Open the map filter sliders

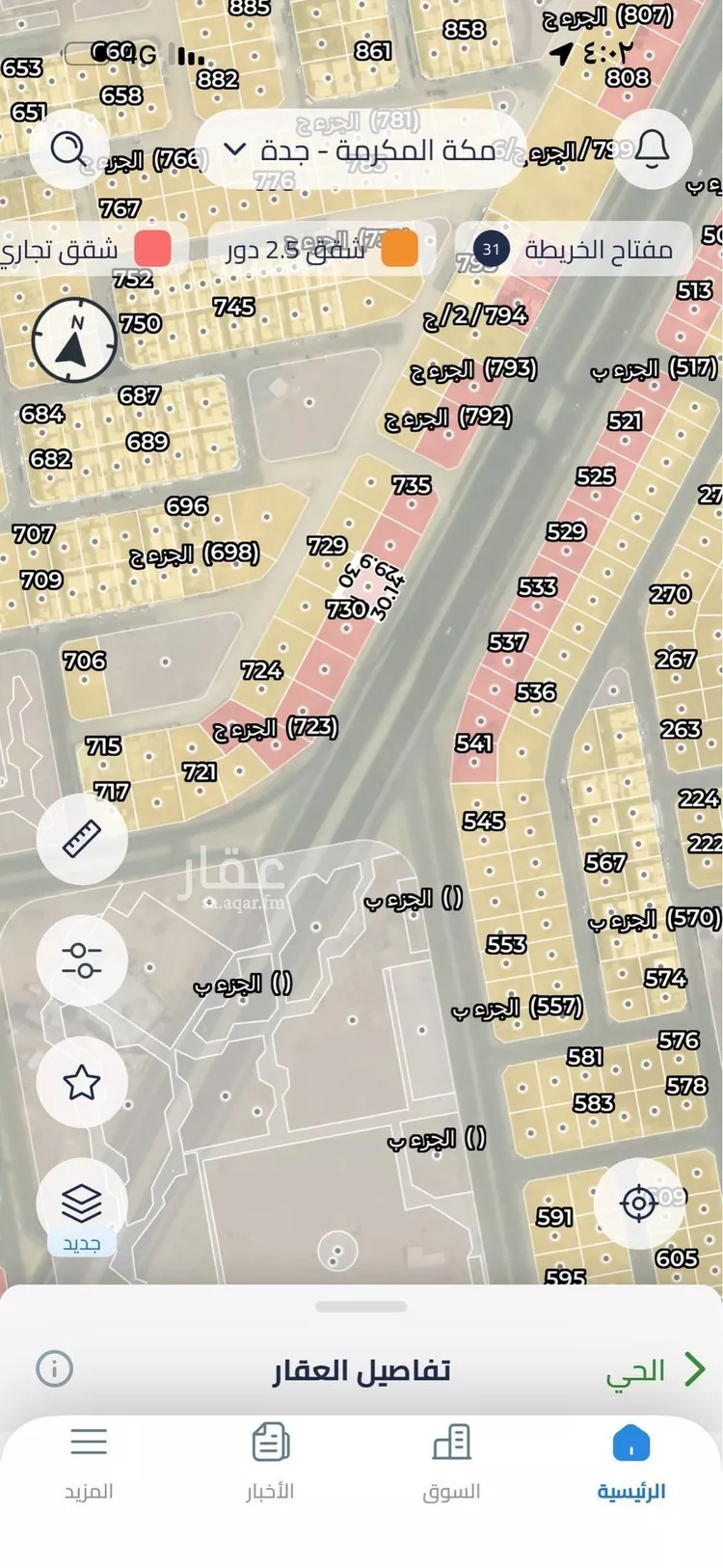(x=82, y=960)
